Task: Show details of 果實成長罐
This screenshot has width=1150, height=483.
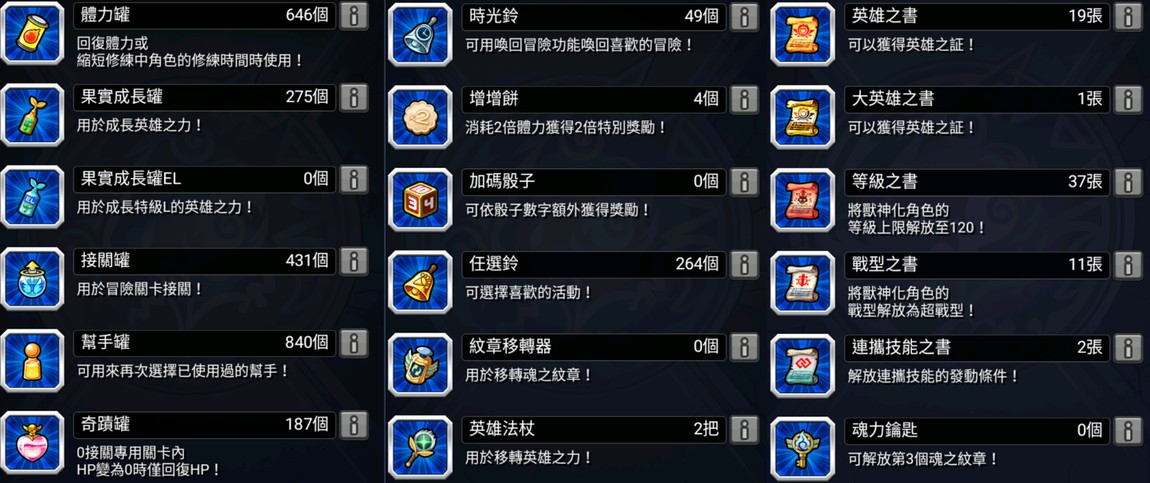Action: pyautogui.click(x=353, y=97)
